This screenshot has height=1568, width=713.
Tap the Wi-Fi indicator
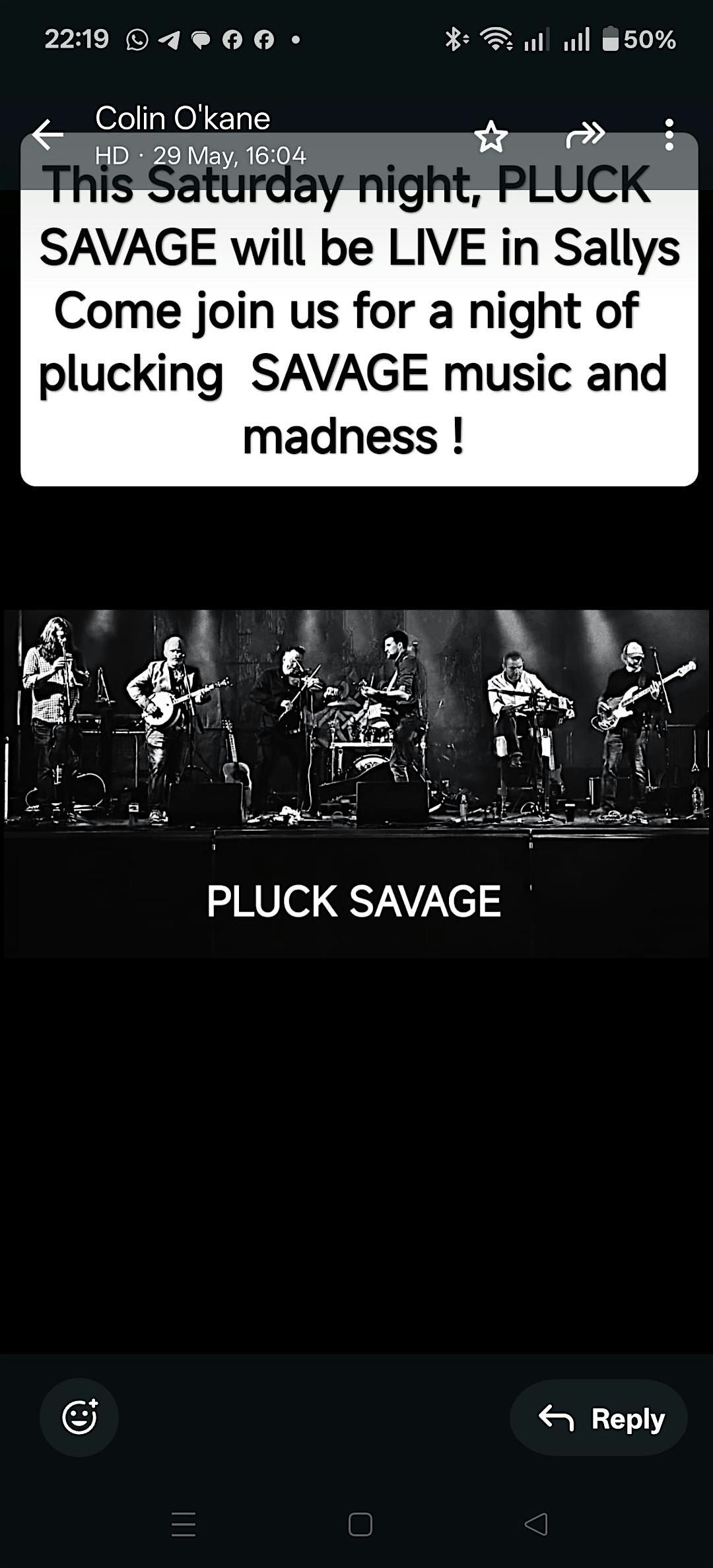(495, 39)
